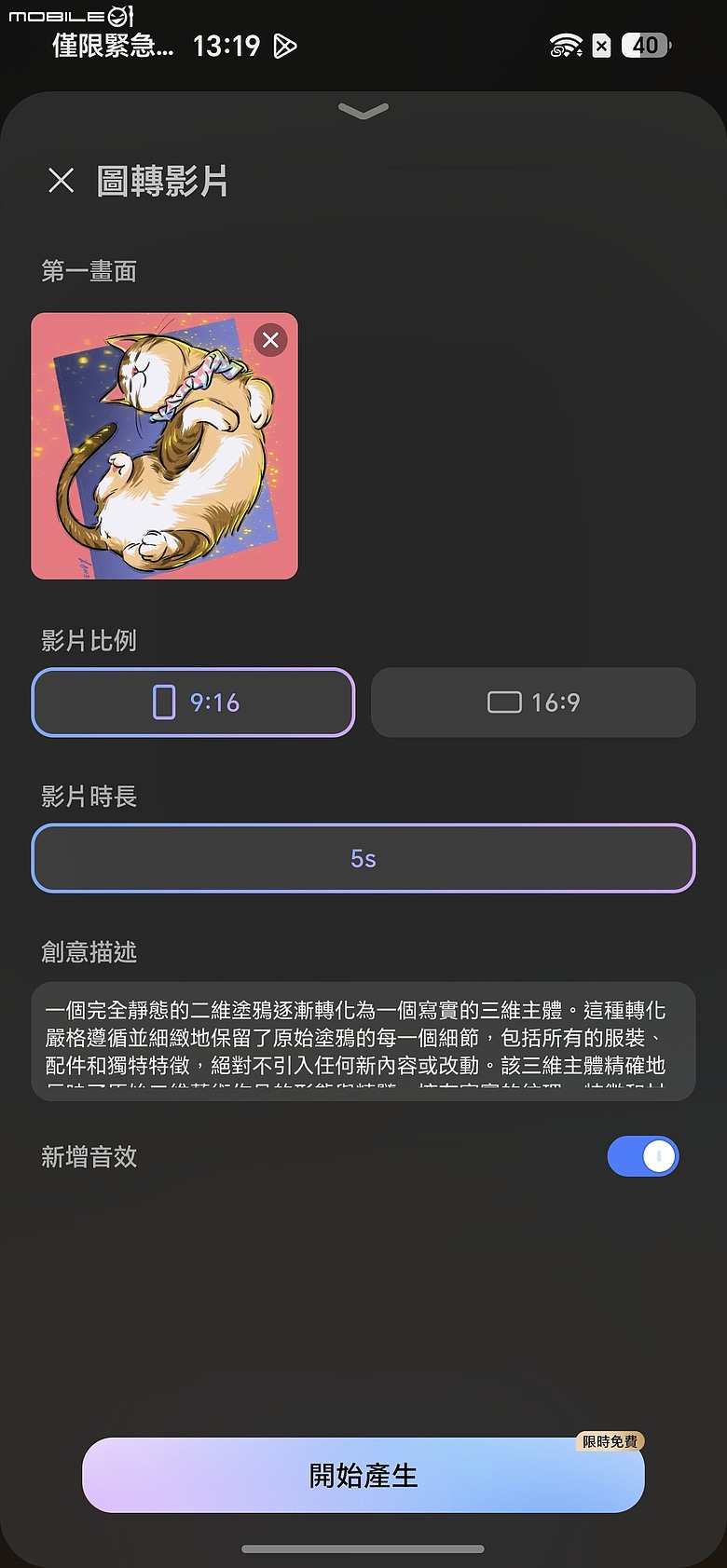Select the 9:16 video ratio

coord(194,702)
